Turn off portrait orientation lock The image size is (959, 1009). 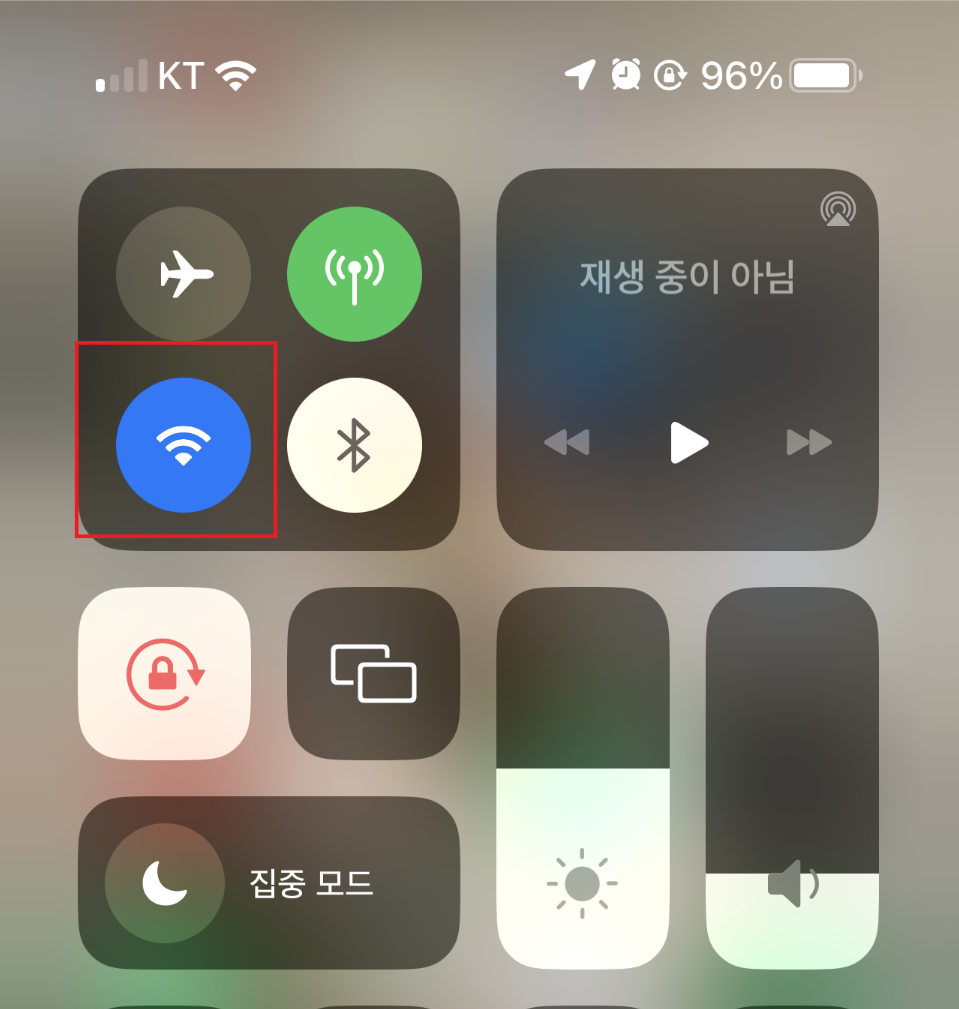point(164,673)
